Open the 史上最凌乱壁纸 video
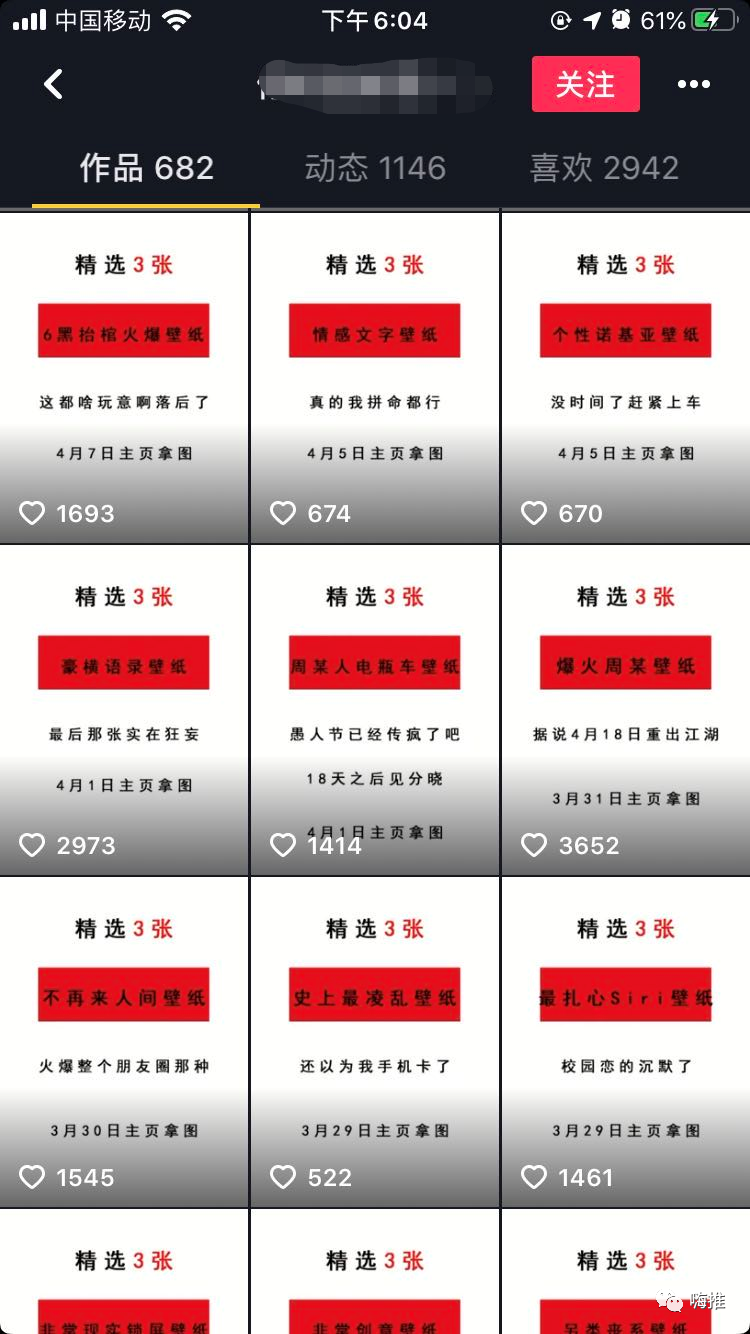Image resolution: width=750 pixels, height=1334 pixels. [375, 1042]
